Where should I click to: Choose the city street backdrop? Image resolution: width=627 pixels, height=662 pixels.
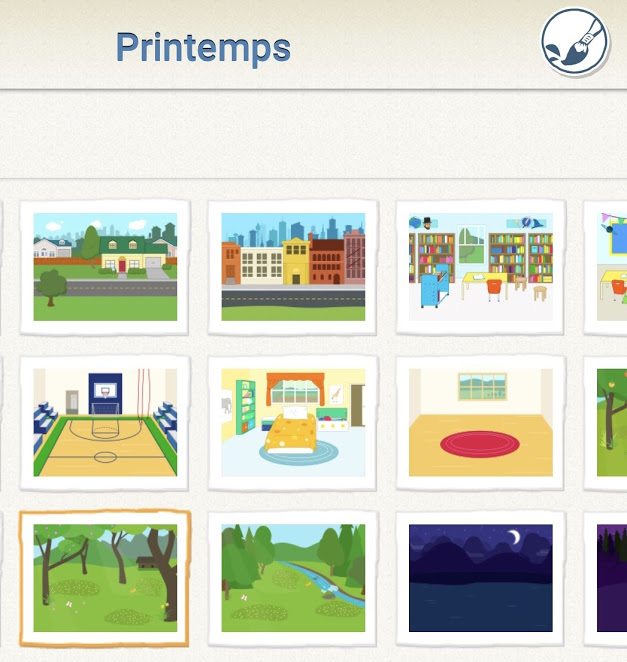(293, 266)
